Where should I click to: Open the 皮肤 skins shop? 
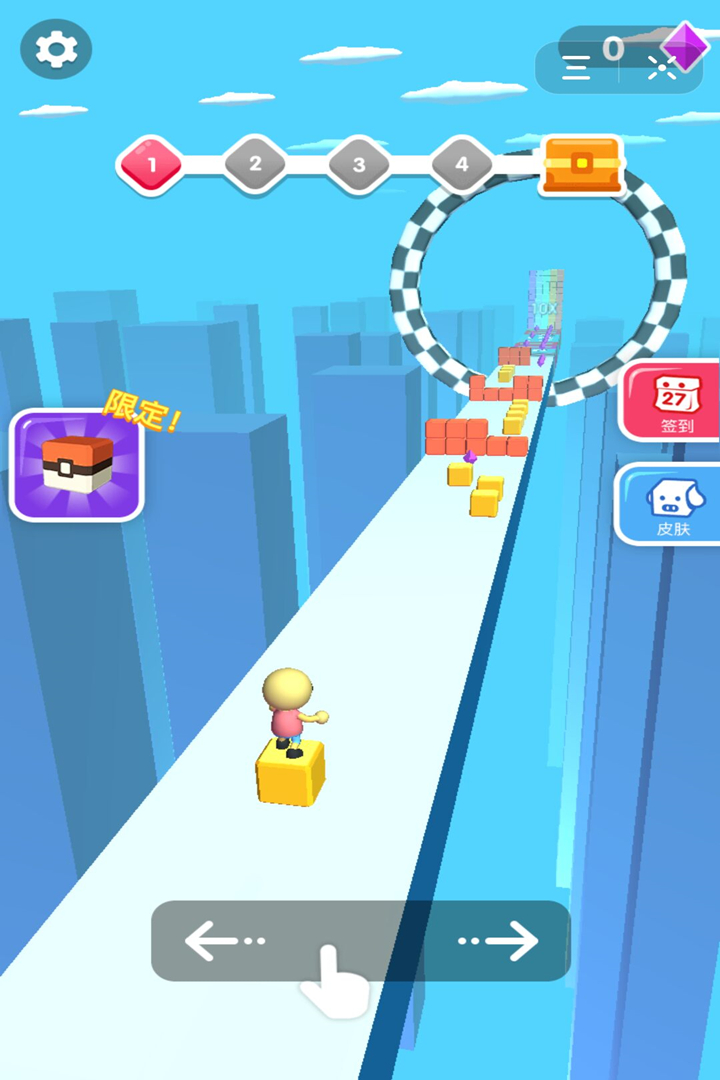pyautogui.click(x=672, y=505)
